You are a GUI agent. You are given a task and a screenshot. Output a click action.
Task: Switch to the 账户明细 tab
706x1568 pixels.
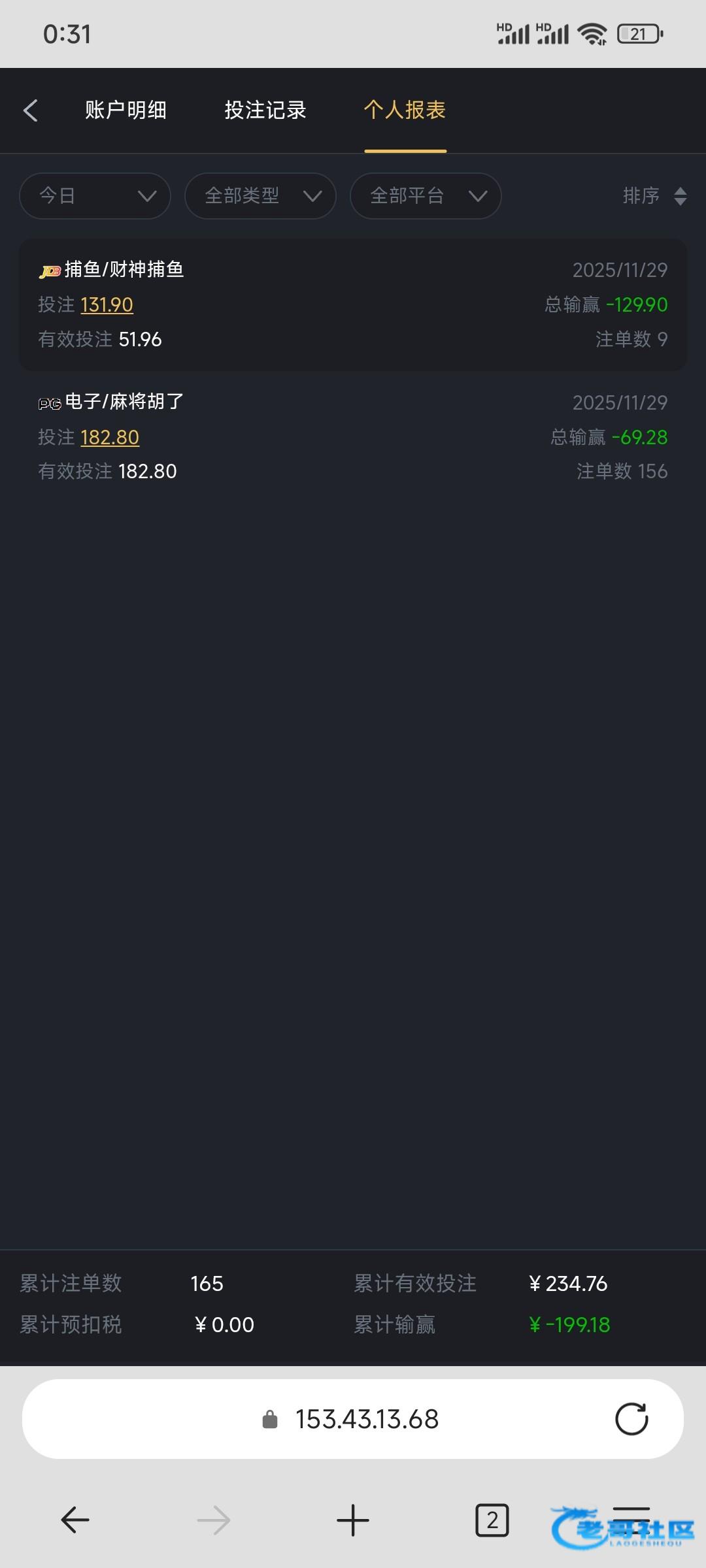click(126, 110)
